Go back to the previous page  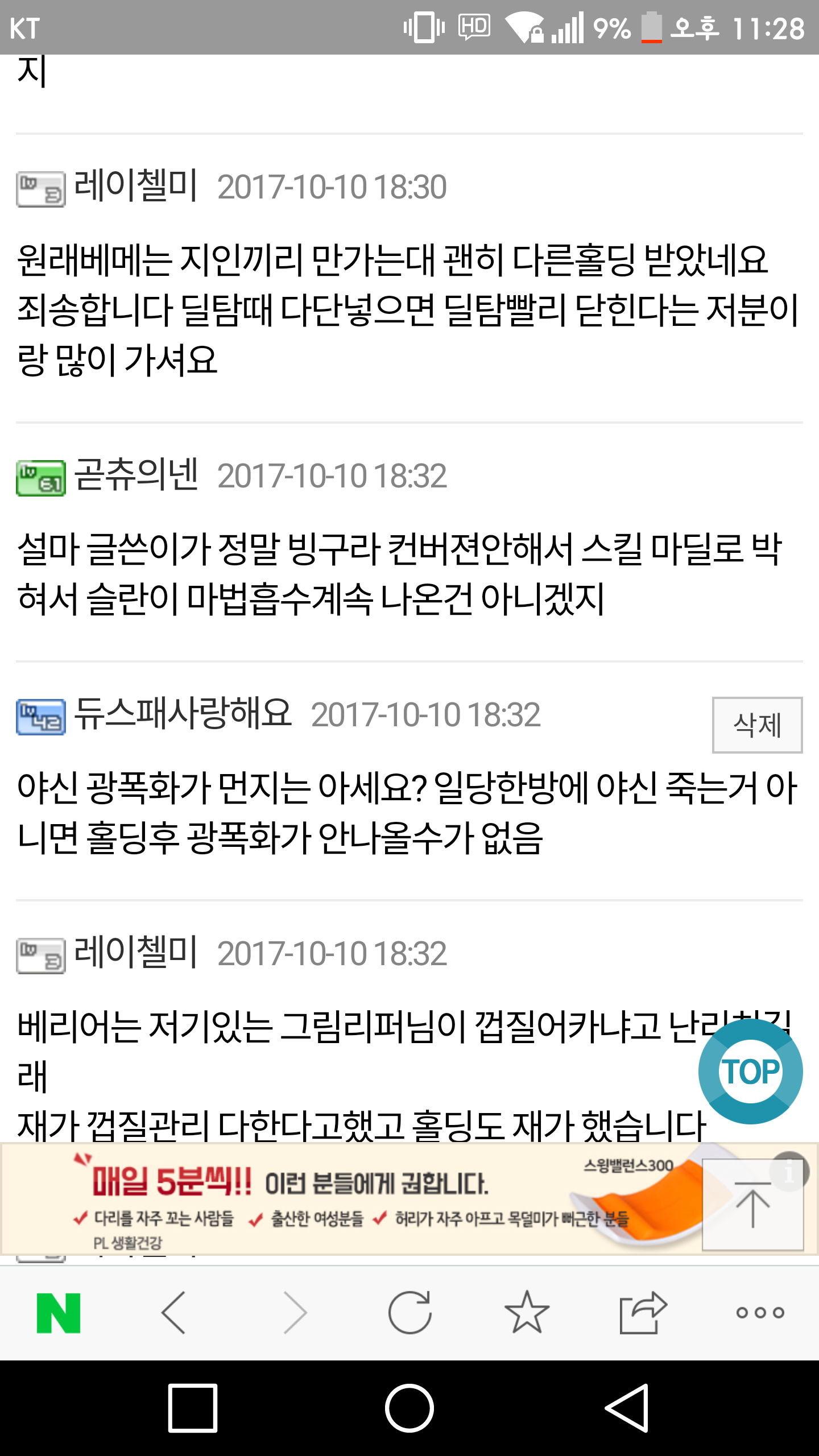pyautogui.click(x=174, y=1313)
